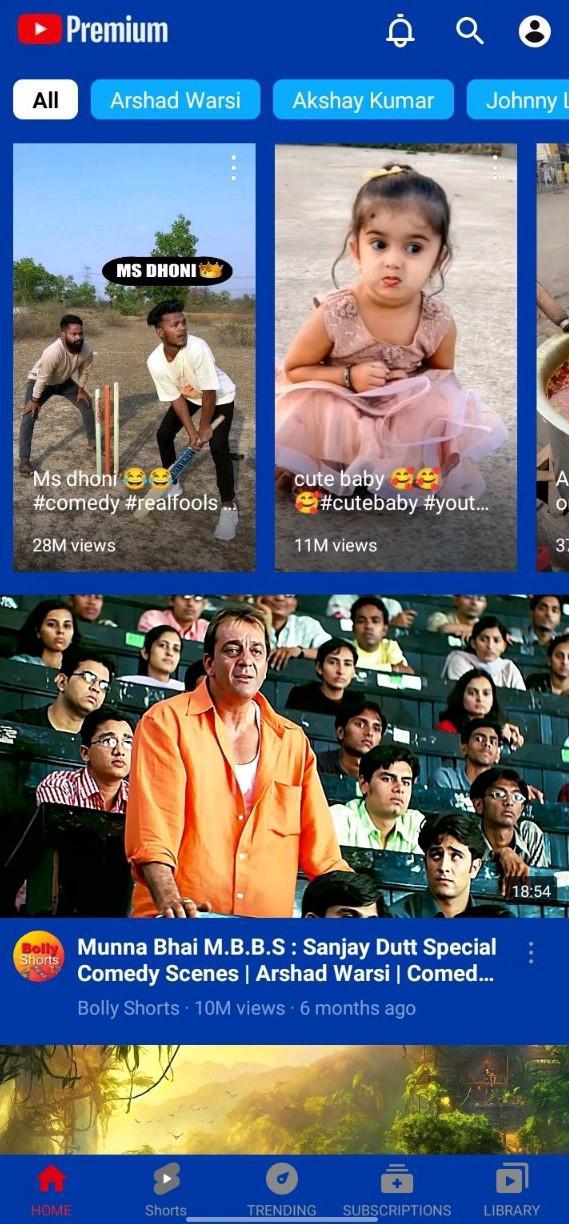Select the All filter chip

pos(46,100)
